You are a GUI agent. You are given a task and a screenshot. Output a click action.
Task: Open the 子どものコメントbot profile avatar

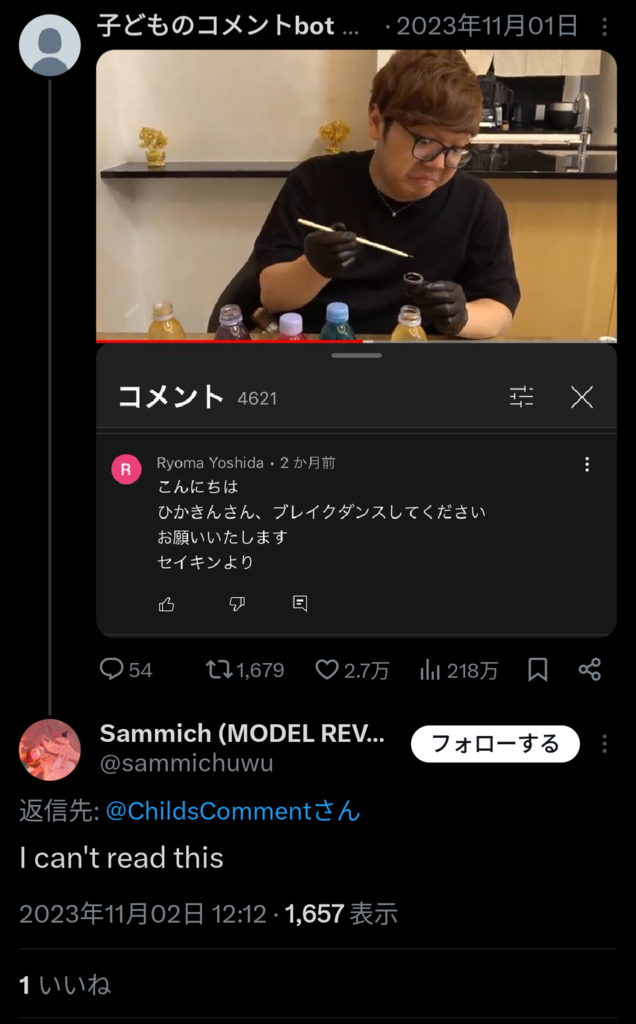point(50,46)
